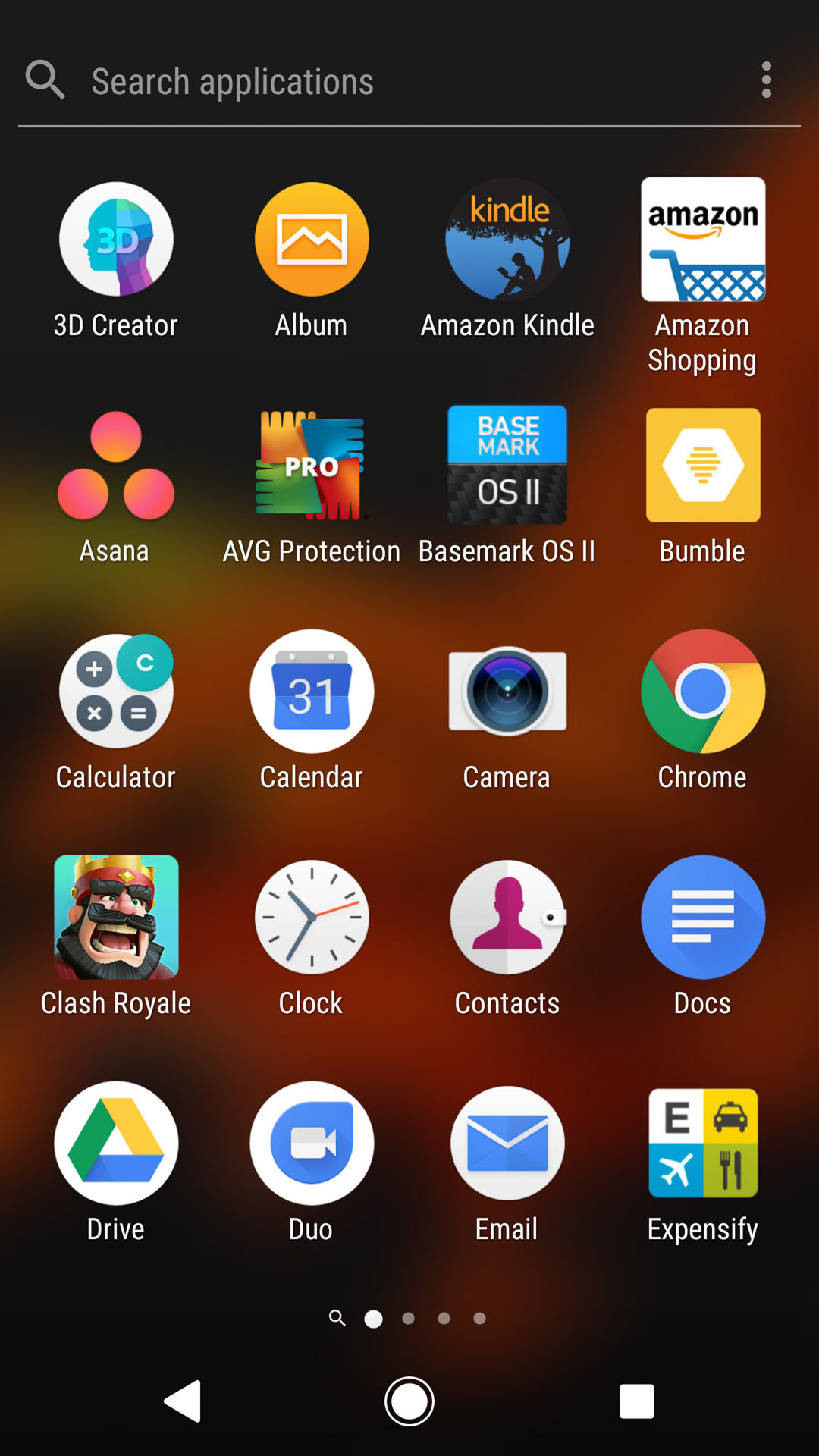Image resolution: width=819 pixels, height=1456 pixels.
Task: Launch the Expensify app
Action: [703, 1144]
